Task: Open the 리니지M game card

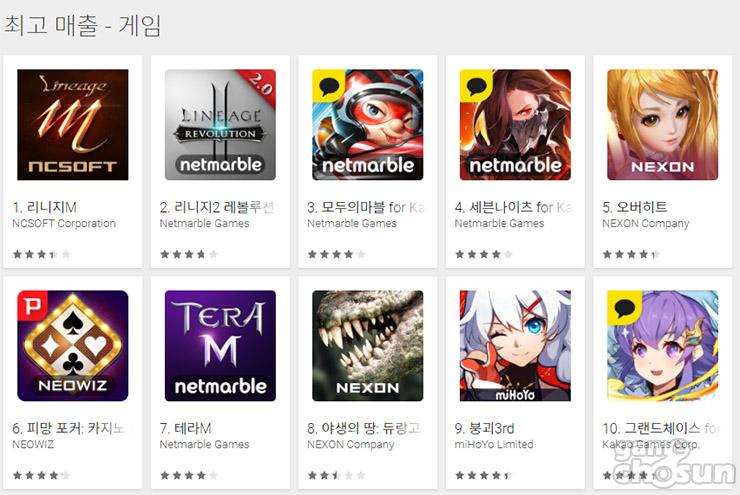Action: tap(72, 125)
